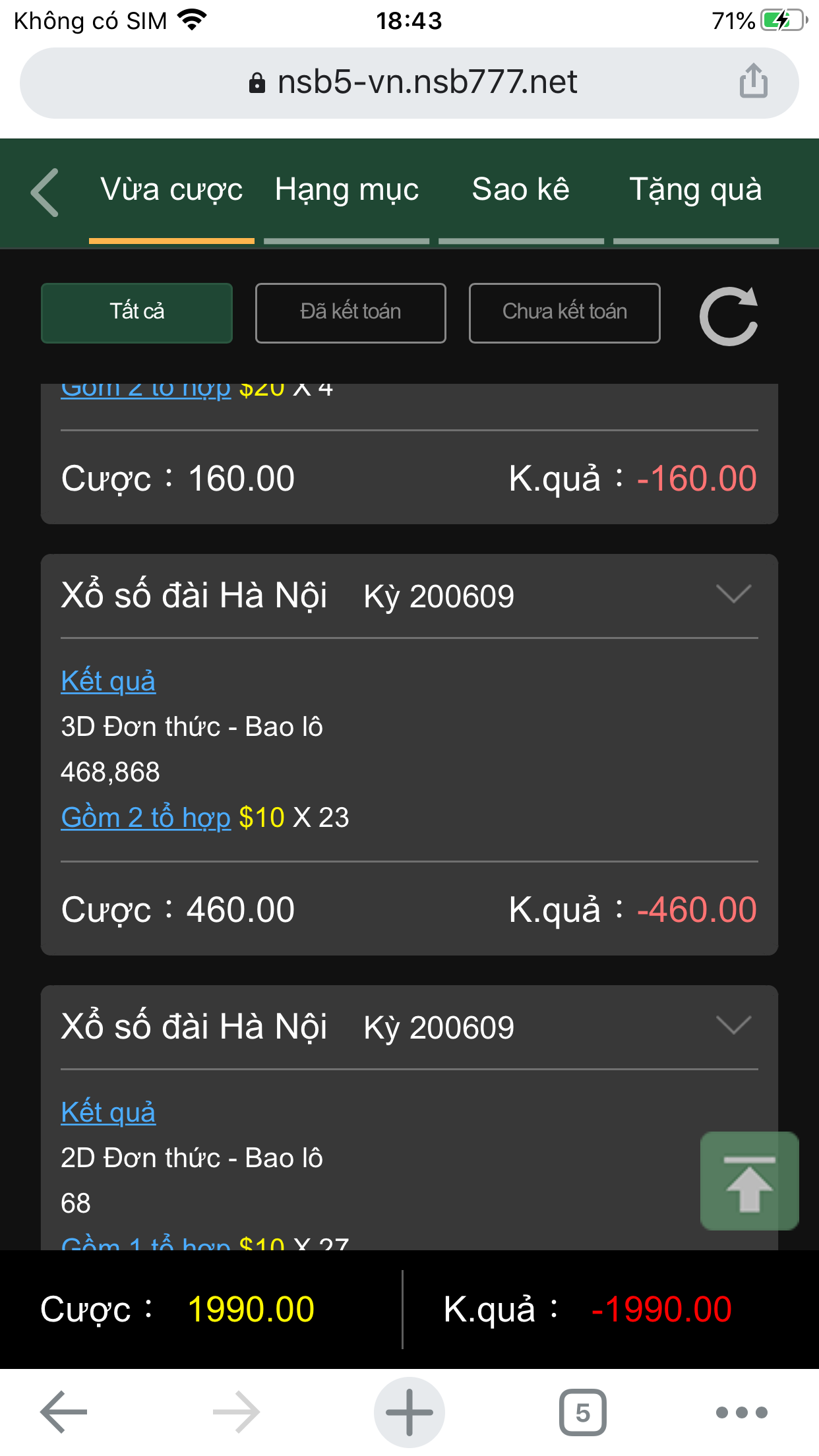The height and width of the screenshot is (1456, 819).
Task: Open Kết quả link for 2D Đơn thức bet
Action: (108, 1112)
